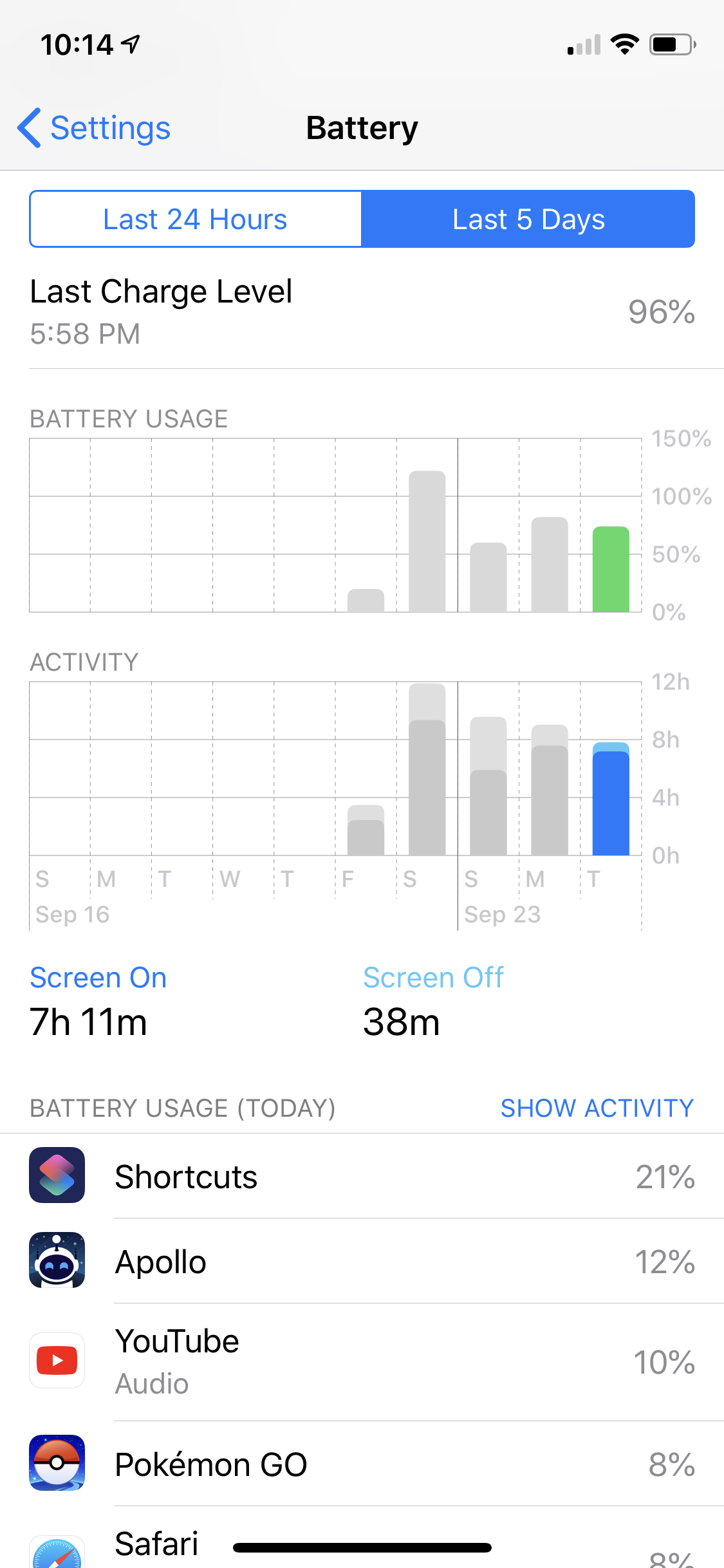This screenshot has height=1568, width=724.
Task: Tap the YouTube Audio usage row
Action: pyautogui.click(x=362, y=1362)
